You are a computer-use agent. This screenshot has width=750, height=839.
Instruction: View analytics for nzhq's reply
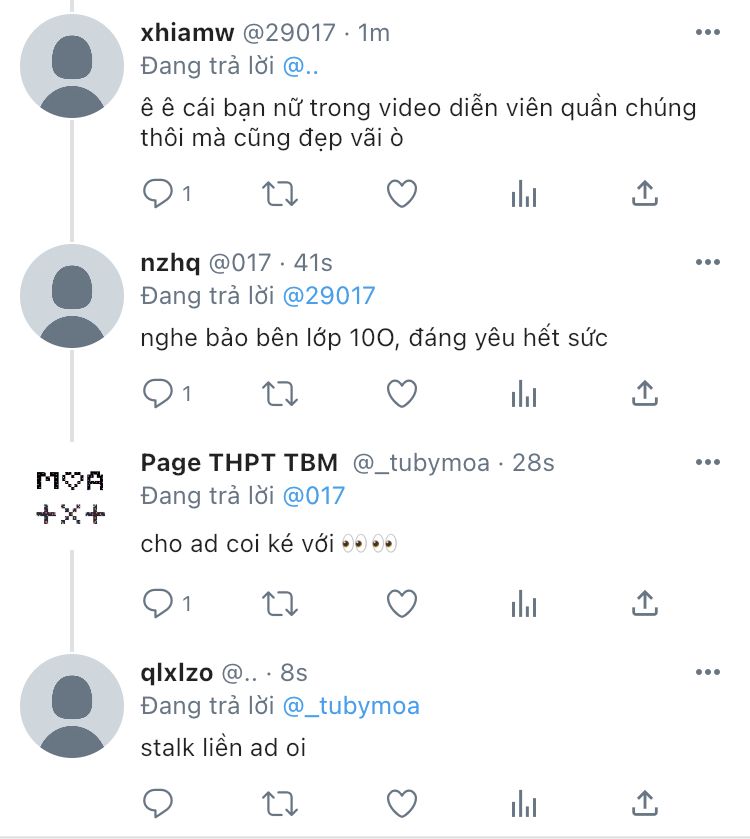click(x=523, y=394)
